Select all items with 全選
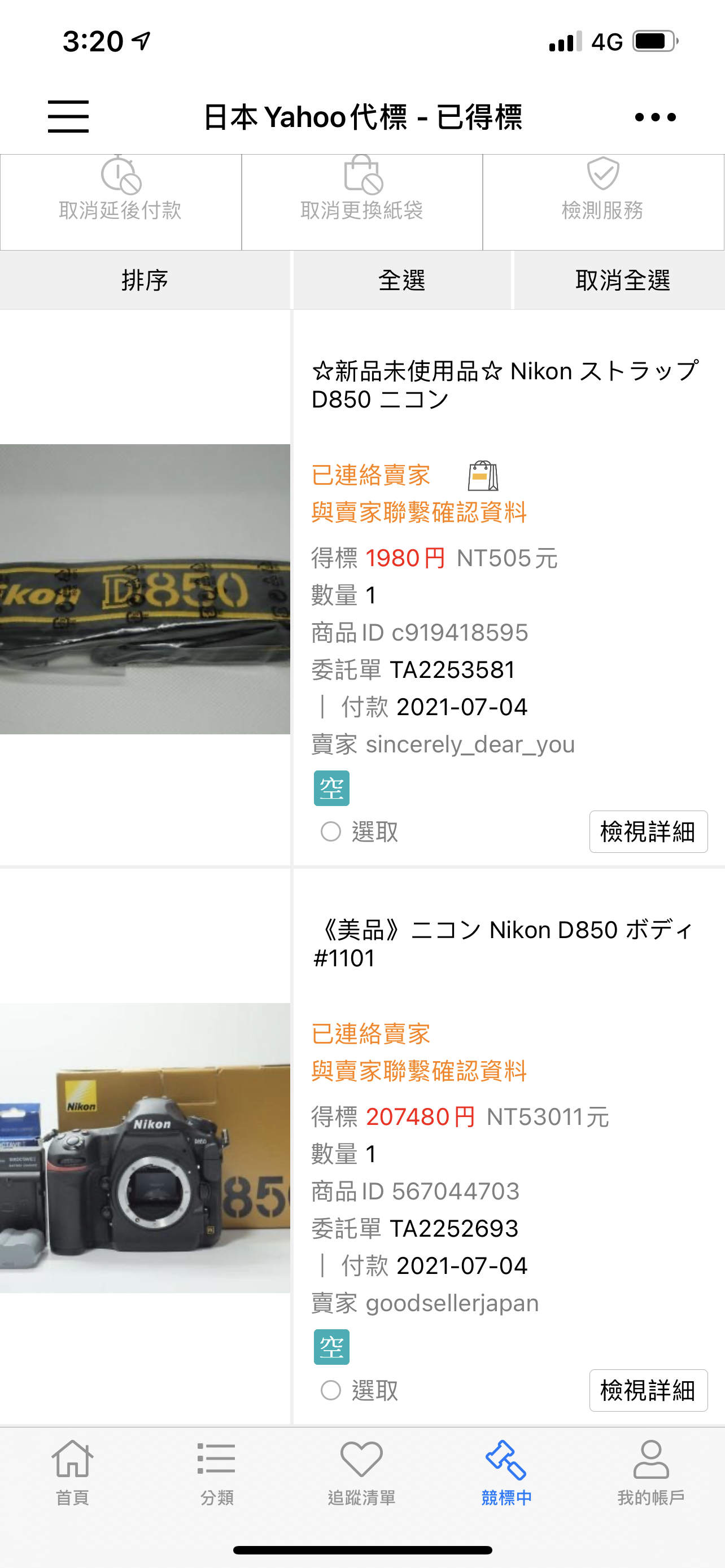 (402, 280)
